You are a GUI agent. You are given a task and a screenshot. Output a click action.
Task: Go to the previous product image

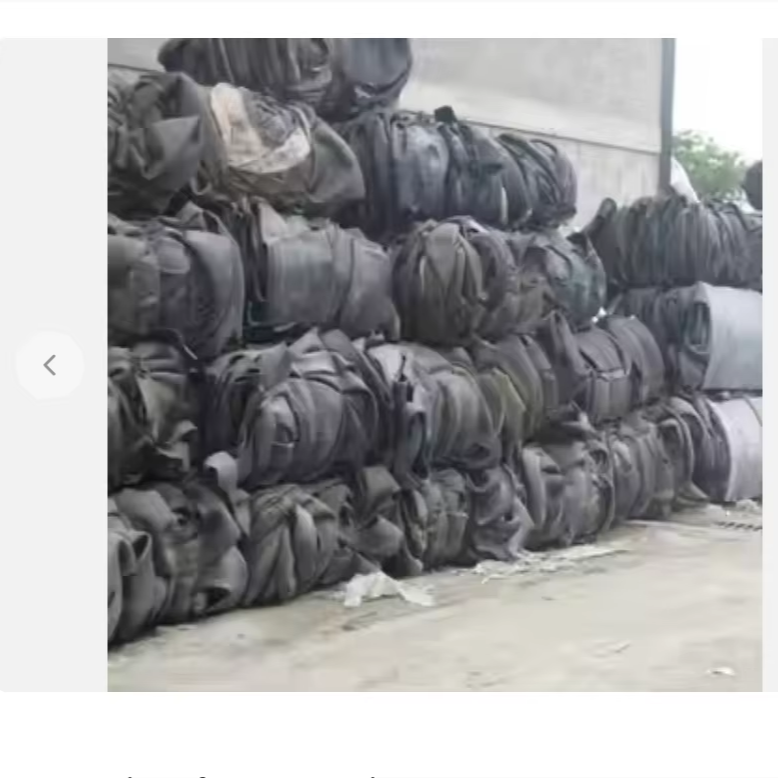click(x=50, y=365)
